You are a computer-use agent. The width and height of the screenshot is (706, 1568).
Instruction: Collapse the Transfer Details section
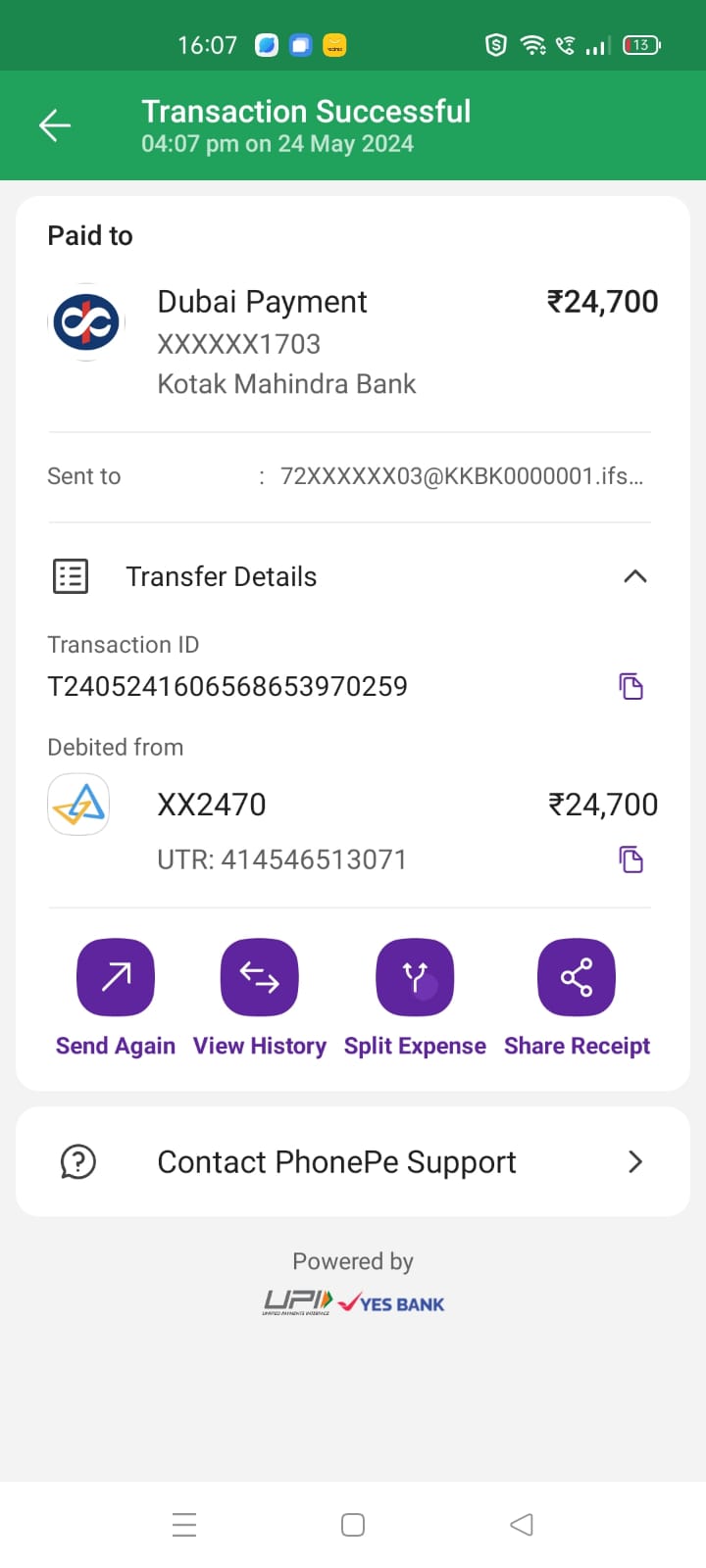[x=635, y=576]
